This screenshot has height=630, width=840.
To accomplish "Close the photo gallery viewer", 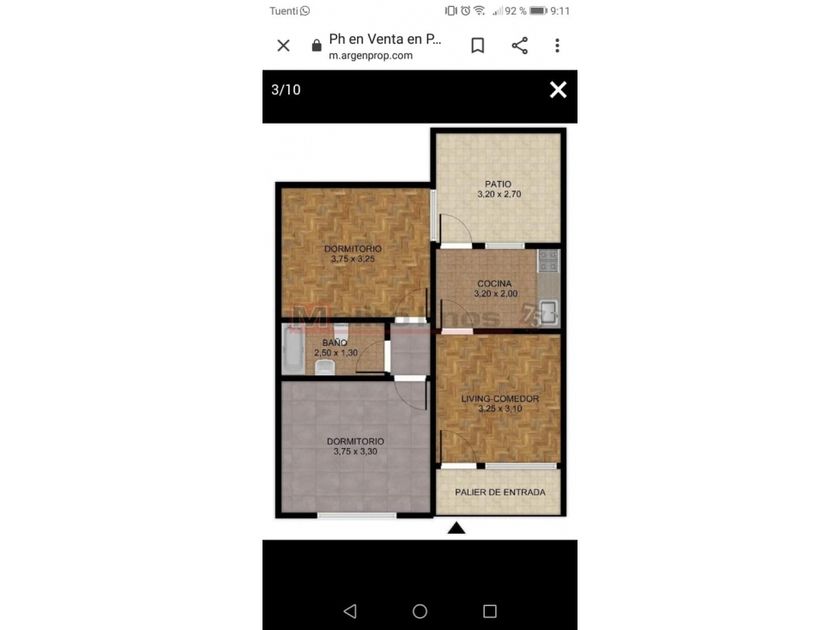I will [x=558, y=89].
